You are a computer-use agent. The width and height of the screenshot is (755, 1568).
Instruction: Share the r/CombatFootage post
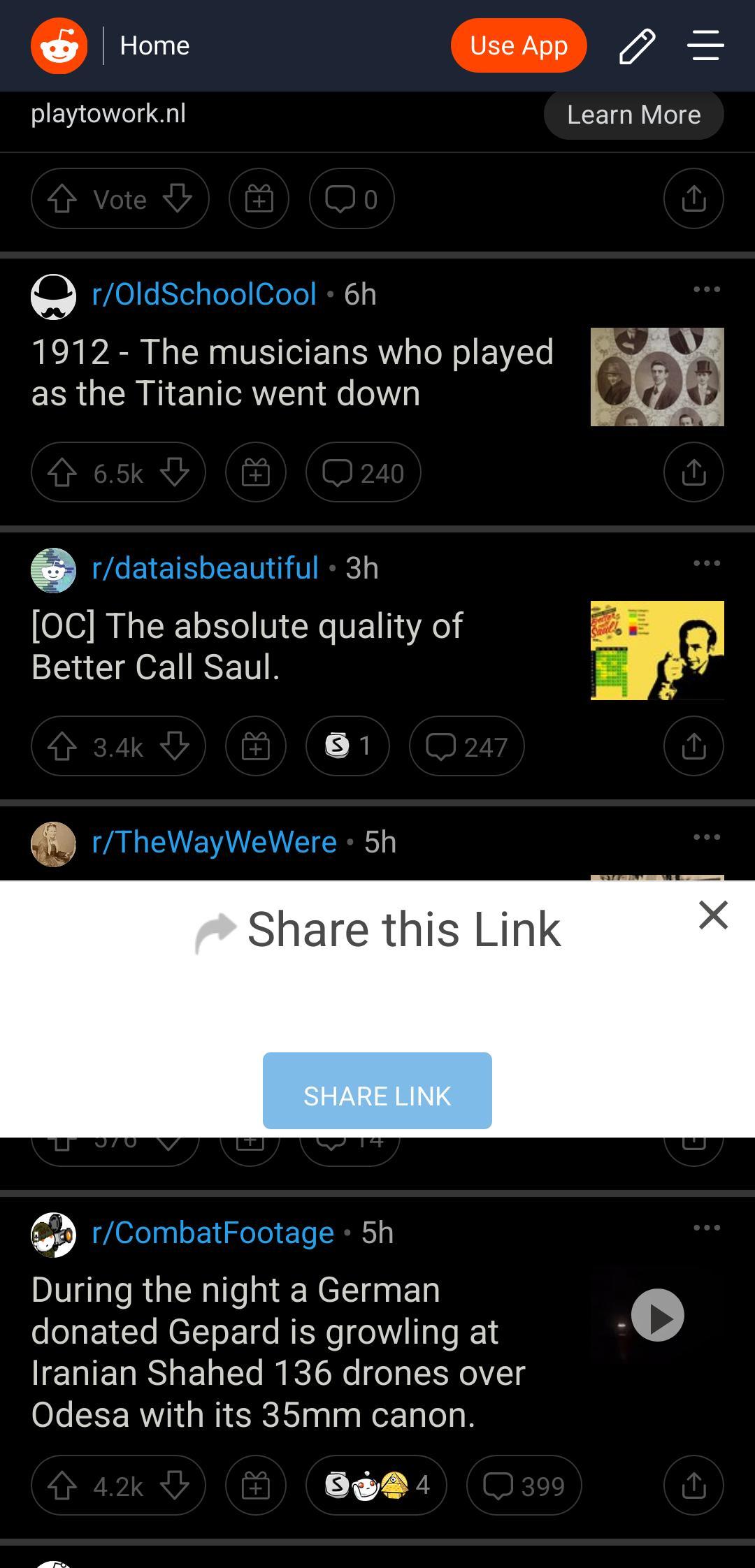pyautogui.click(x=692, y=1486)
